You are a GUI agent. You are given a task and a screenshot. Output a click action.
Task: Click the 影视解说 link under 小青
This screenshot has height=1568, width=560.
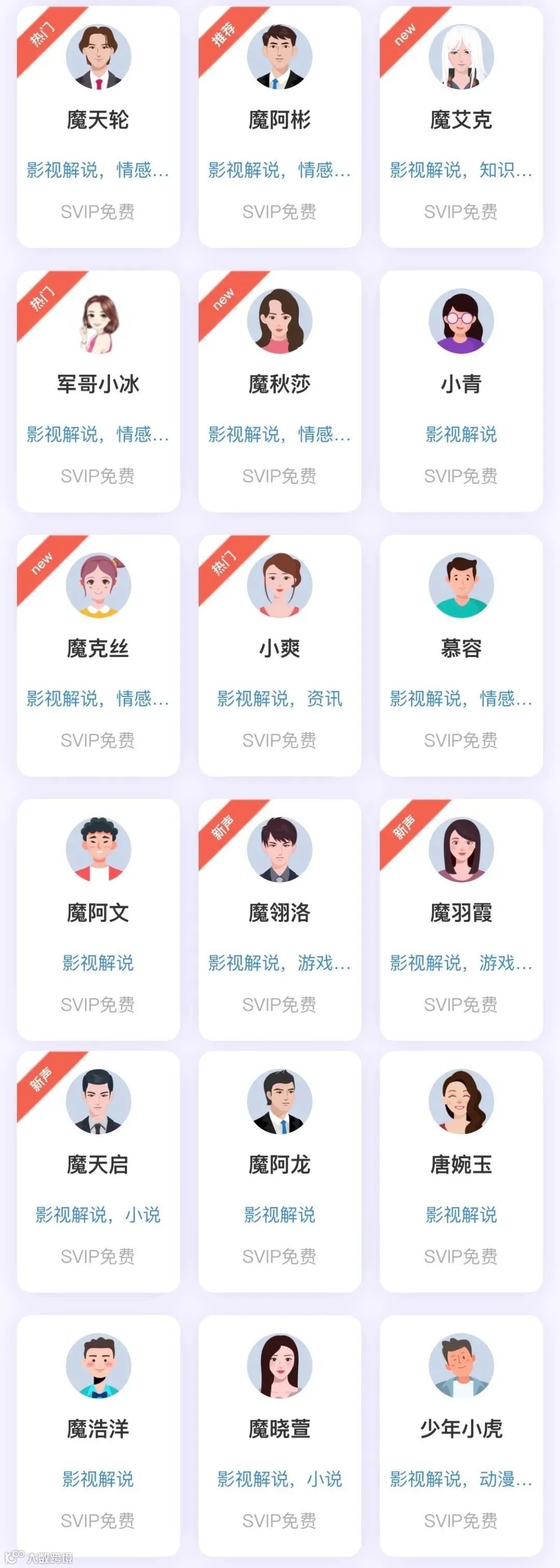point(461,435)
